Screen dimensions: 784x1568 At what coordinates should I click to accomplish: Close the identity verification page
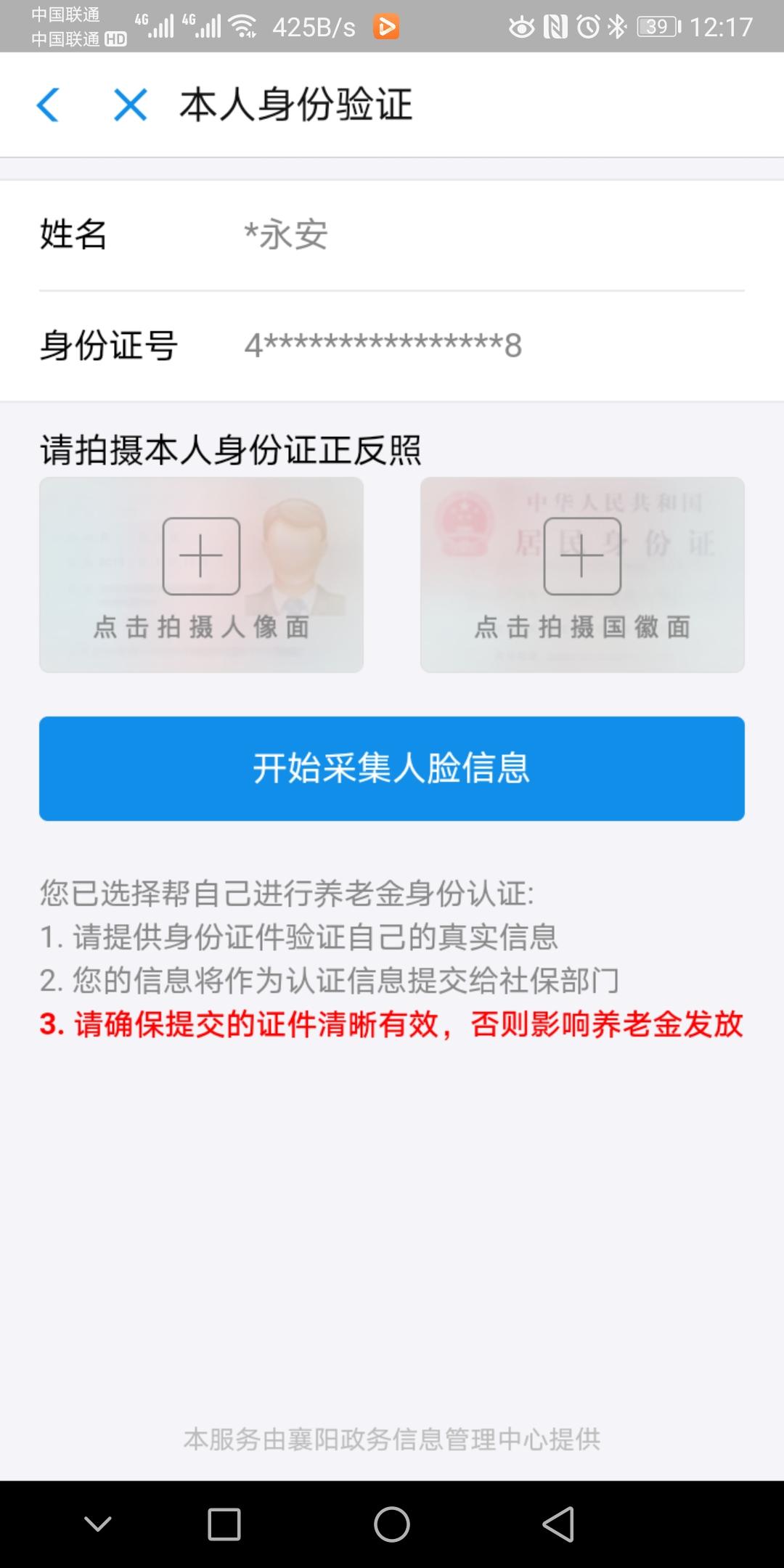pos(131,105)
